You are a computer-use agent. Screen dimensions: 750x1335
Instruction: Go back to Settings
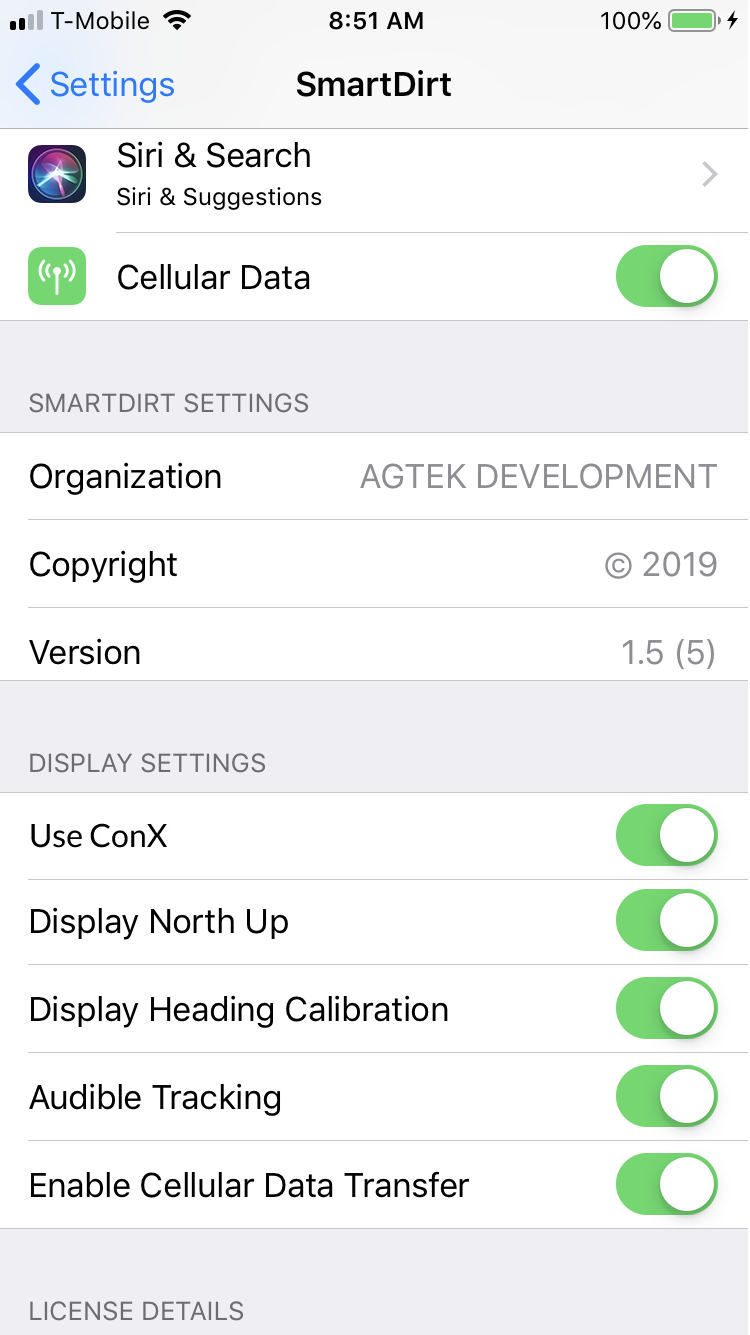[95, 85]
